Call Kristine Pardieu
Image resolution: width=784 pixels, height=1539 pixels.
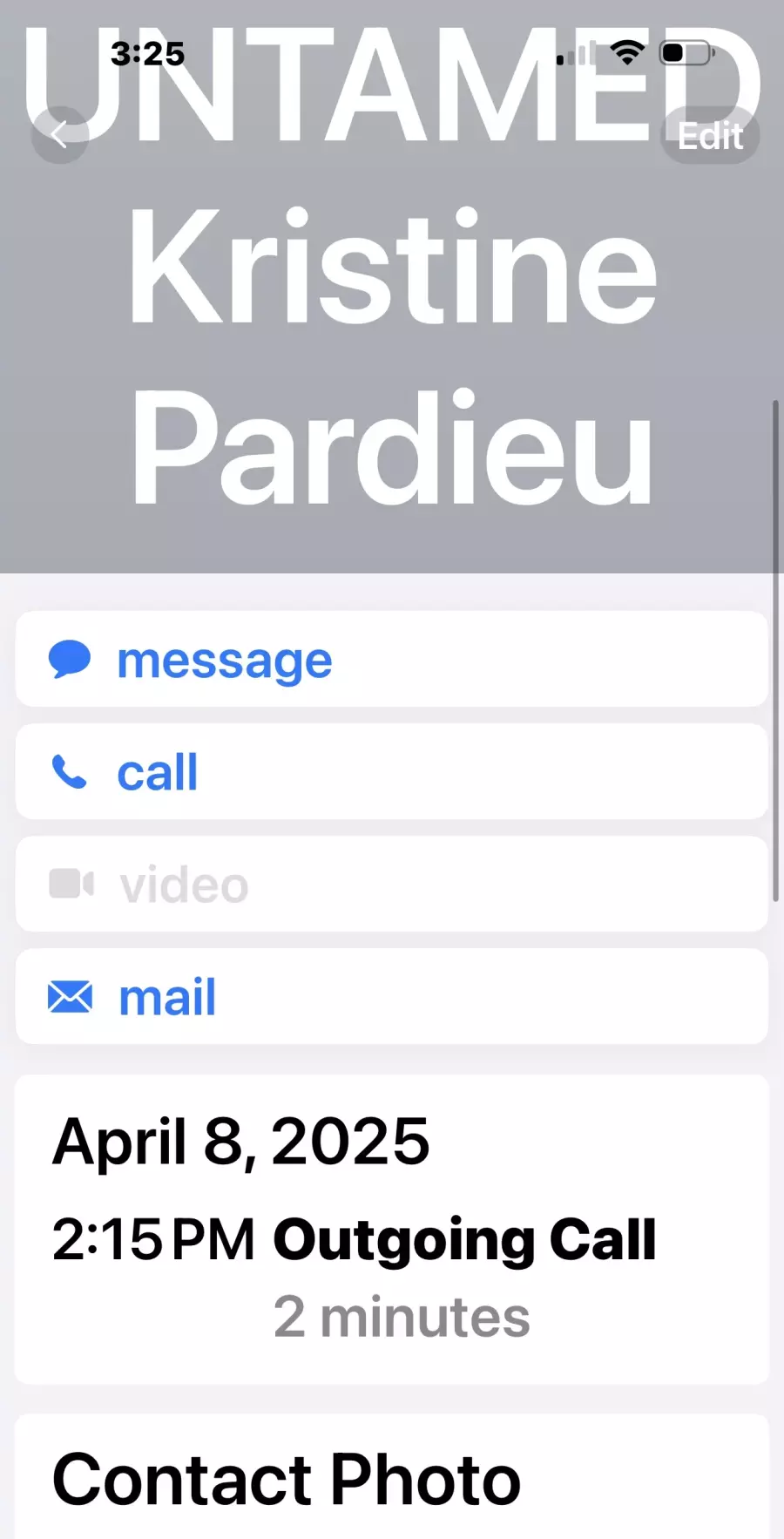pos(391,772)
